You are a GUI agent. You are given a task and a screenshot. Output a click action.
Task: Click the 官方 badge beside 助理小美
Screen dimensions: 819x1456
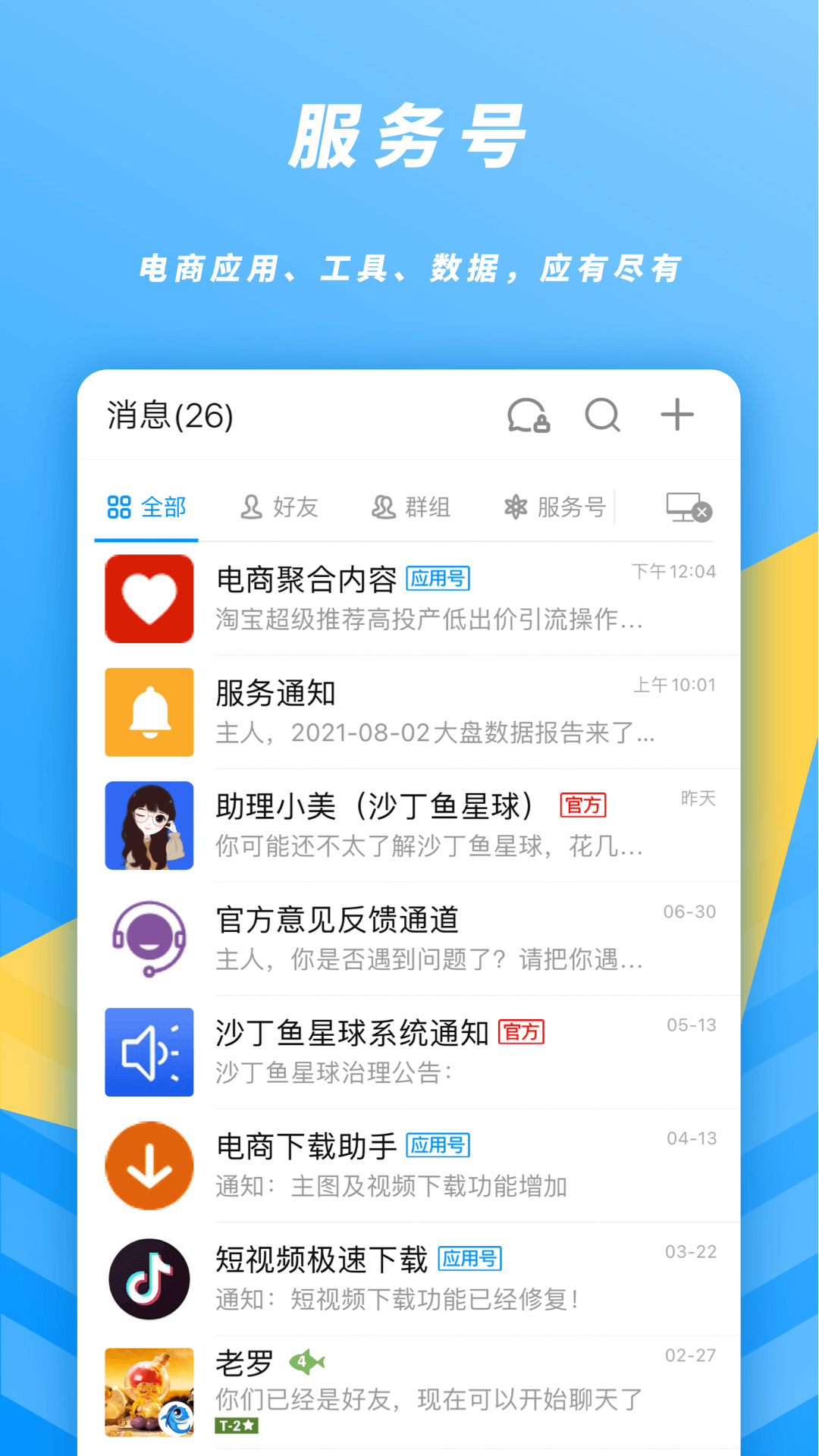click(583, 806)
